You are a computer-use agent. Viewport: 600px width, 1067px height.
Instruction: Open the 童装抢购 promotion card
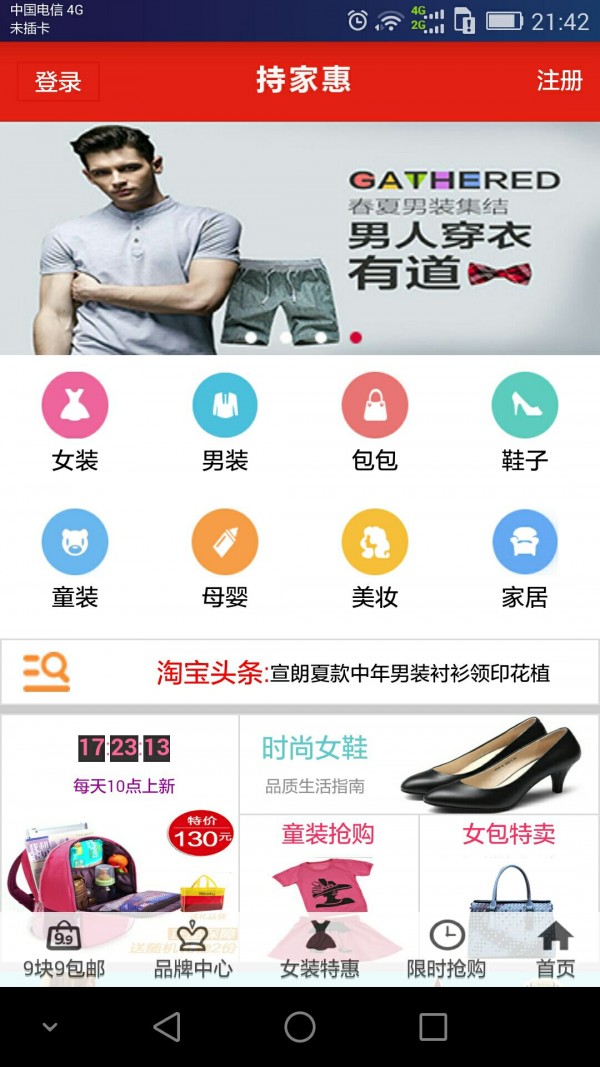(x=328, y=860)
